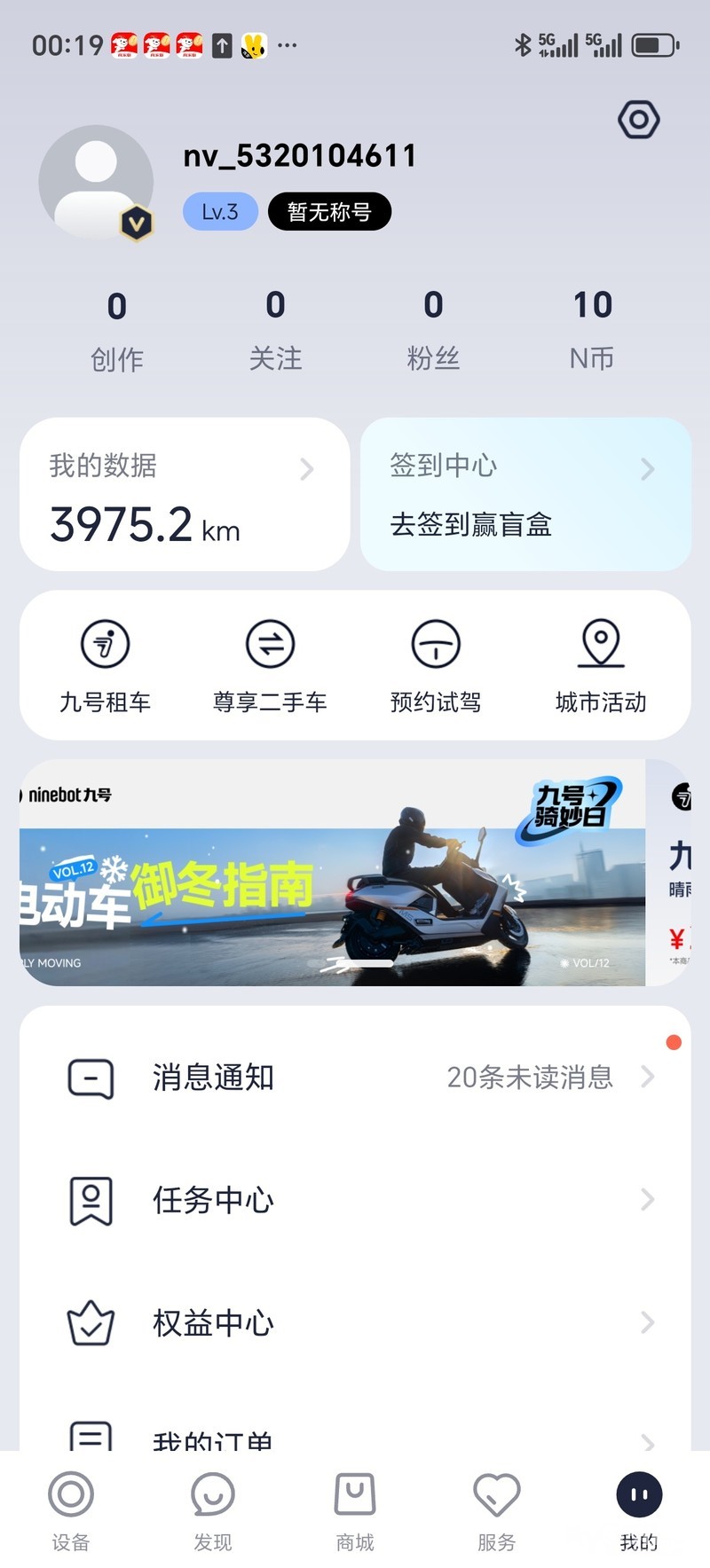
Task: Open 权益中心 benefits center
Action: click(355, 1322)
